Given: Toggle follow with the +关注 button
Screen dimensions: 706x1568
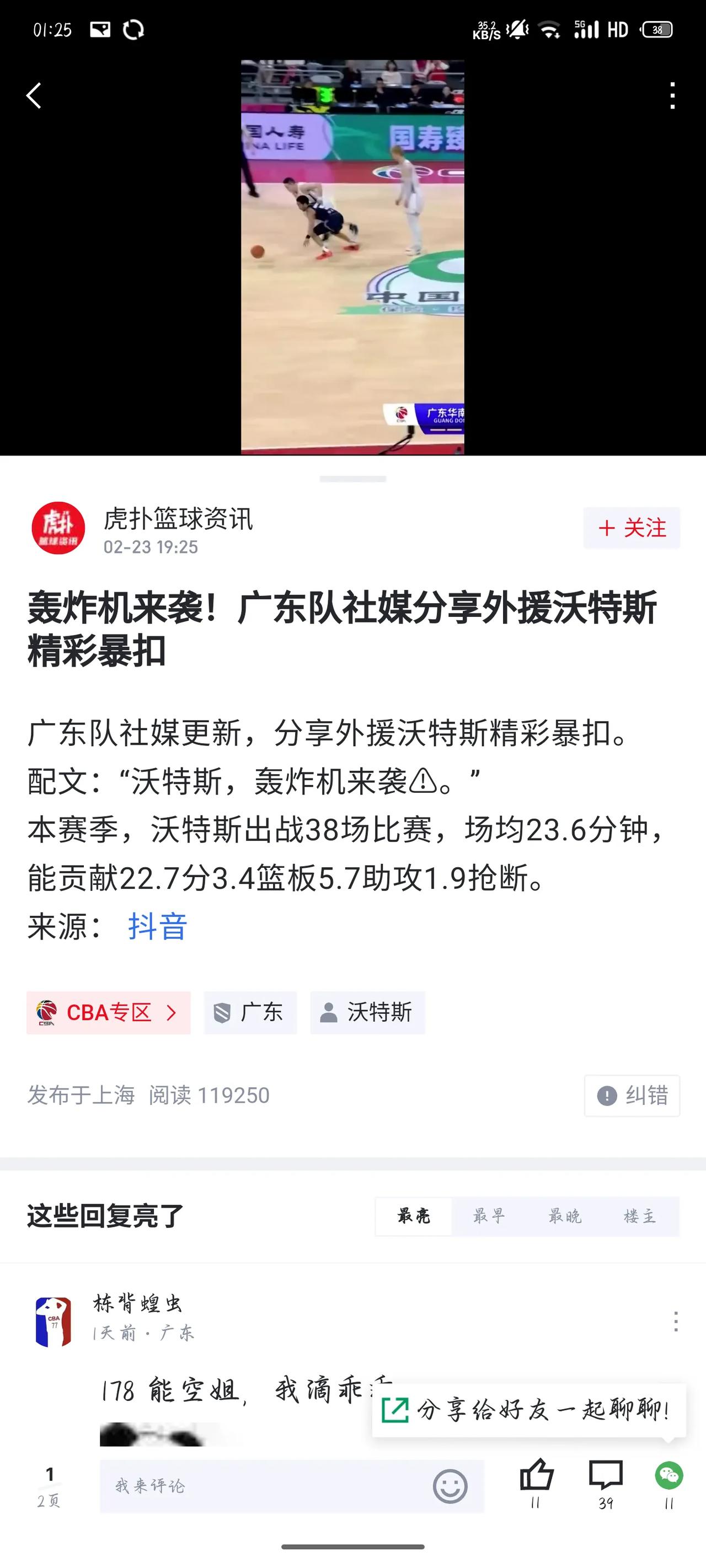Looking at the screenshot, I should pyautogui.click(x=632, y=528).
